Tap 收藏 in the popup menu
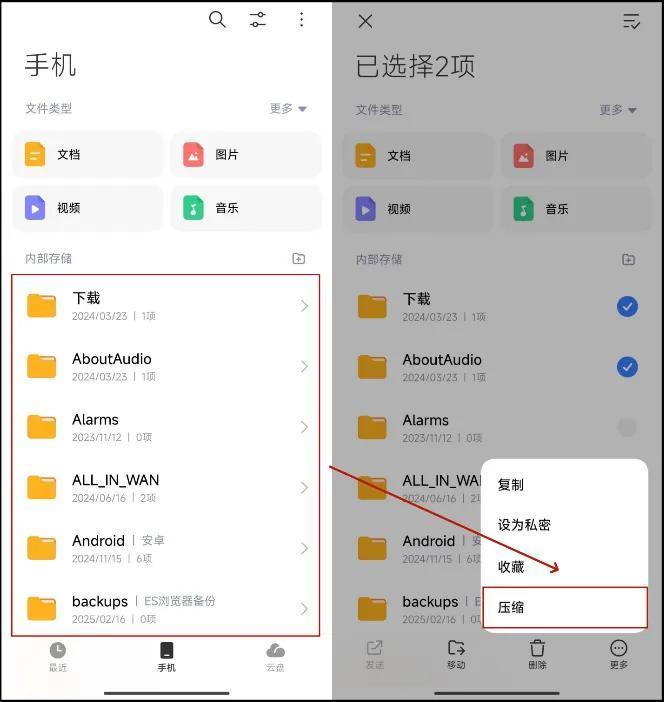The height and width of the screenshot is (702, 664). [564, 566]
